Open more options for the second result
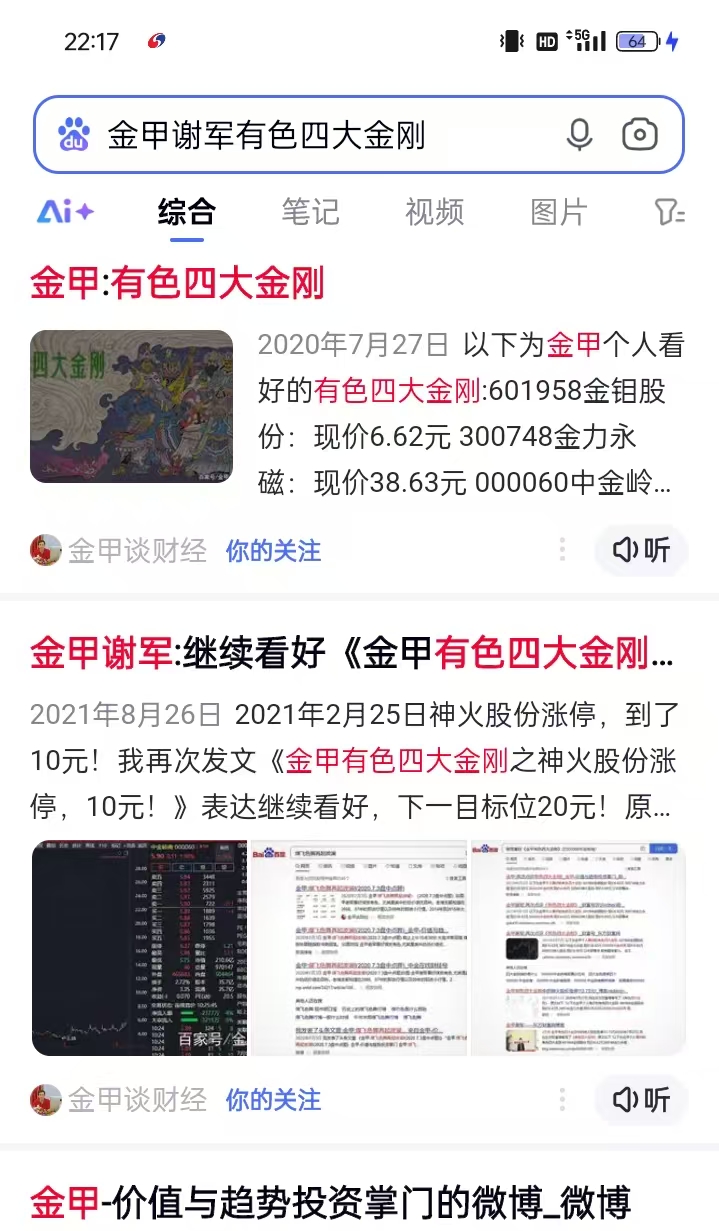The image size is (719, 1231). pos(562,1100)
